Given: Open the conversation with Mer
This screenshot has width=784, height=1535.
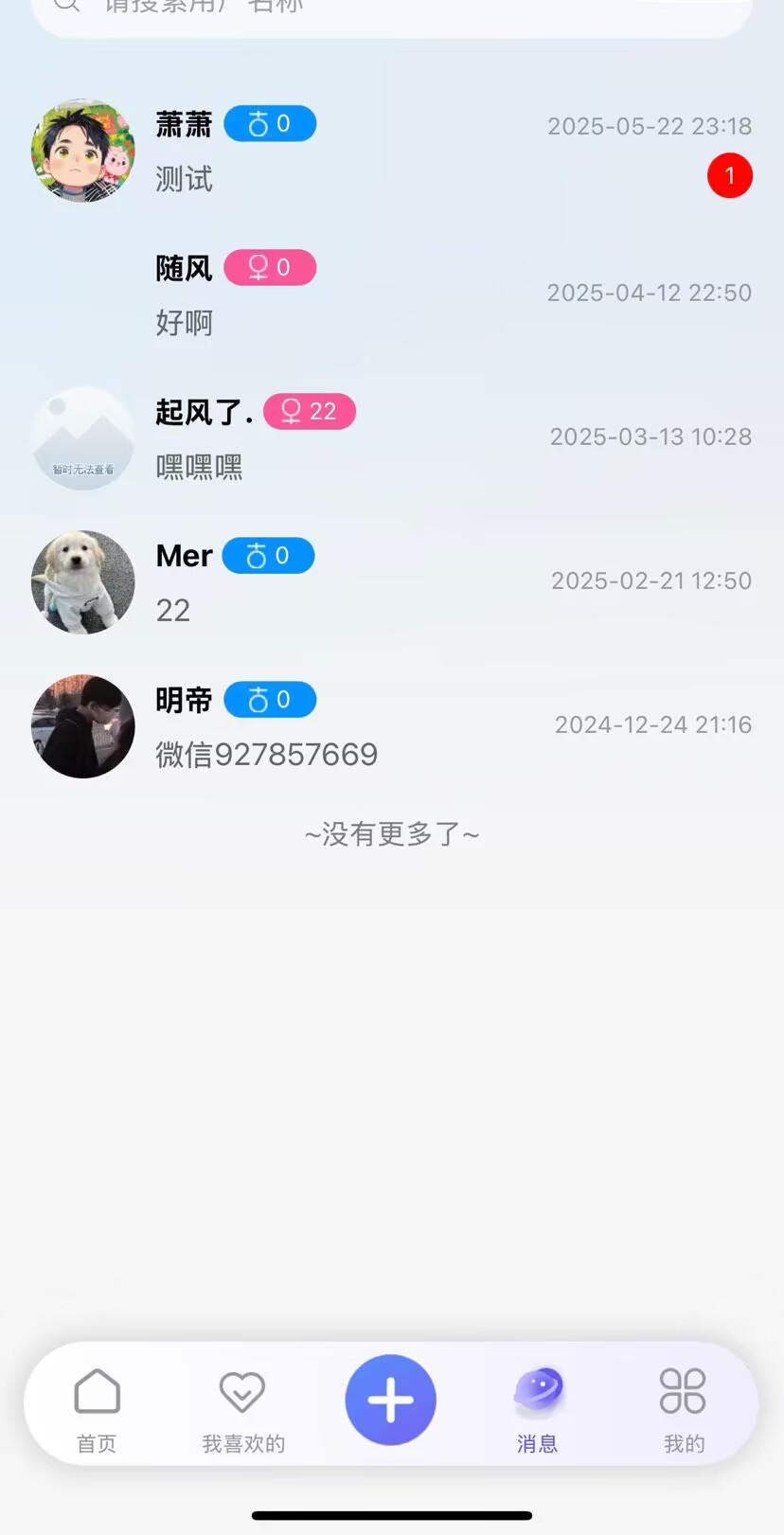Looking at the screenshot, I should [x=392, y=582].
